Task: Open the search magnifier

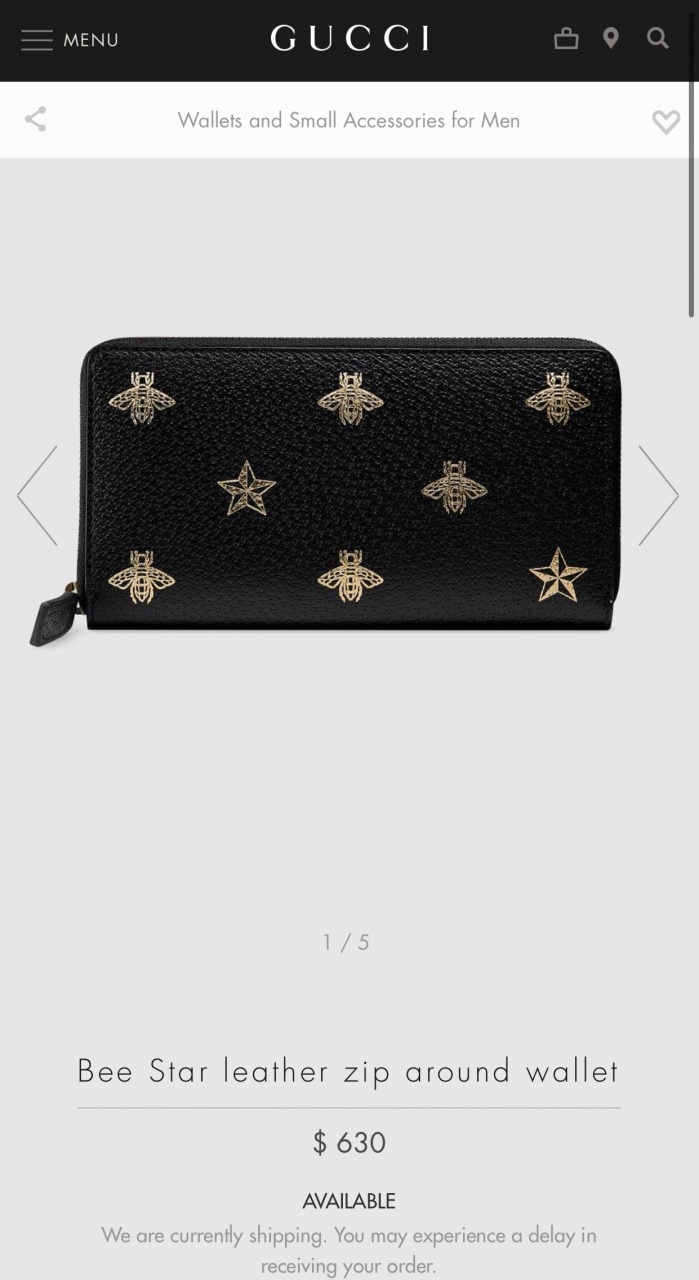Action: tap(657, 39)
